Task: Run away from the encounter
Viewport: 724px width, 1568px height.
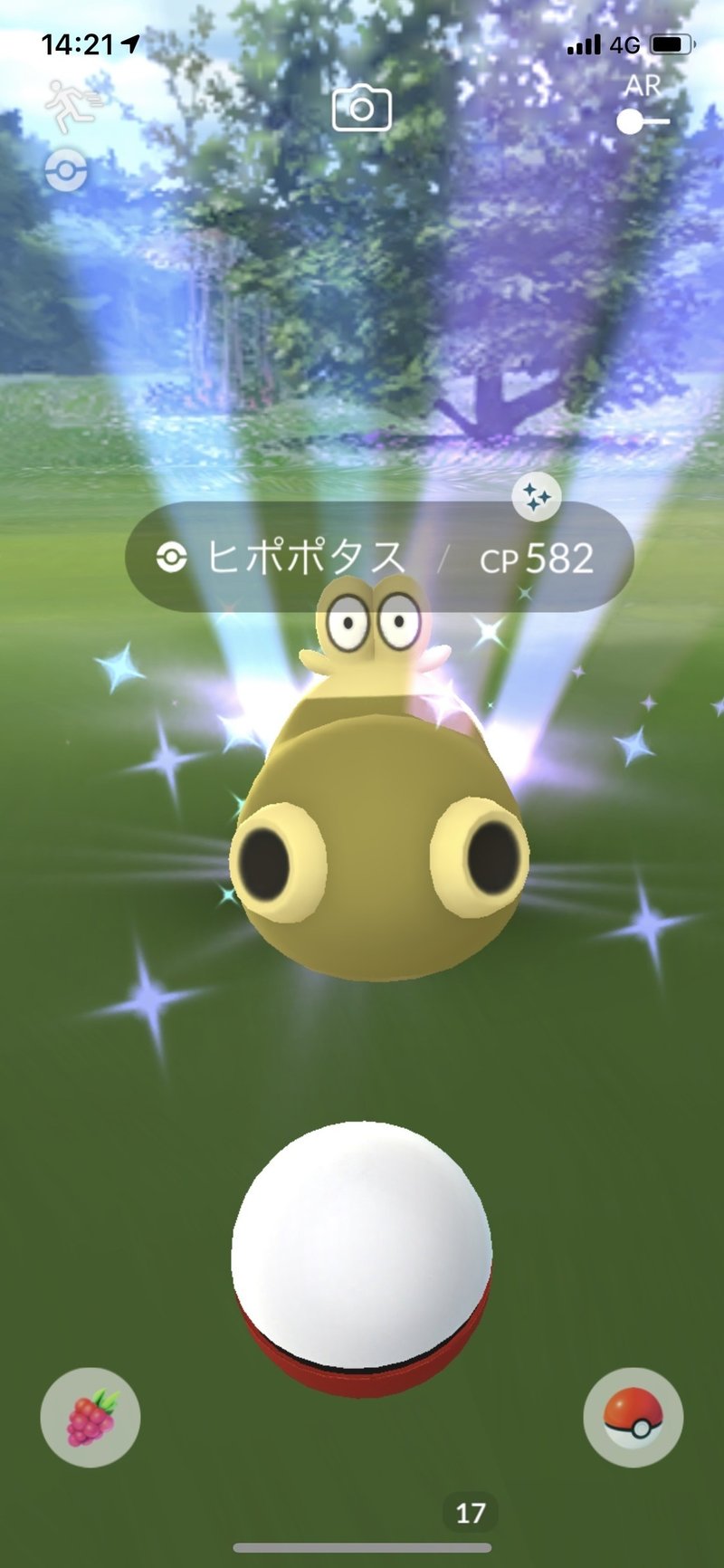Action: pyautogui.click(x=72, y=106)
